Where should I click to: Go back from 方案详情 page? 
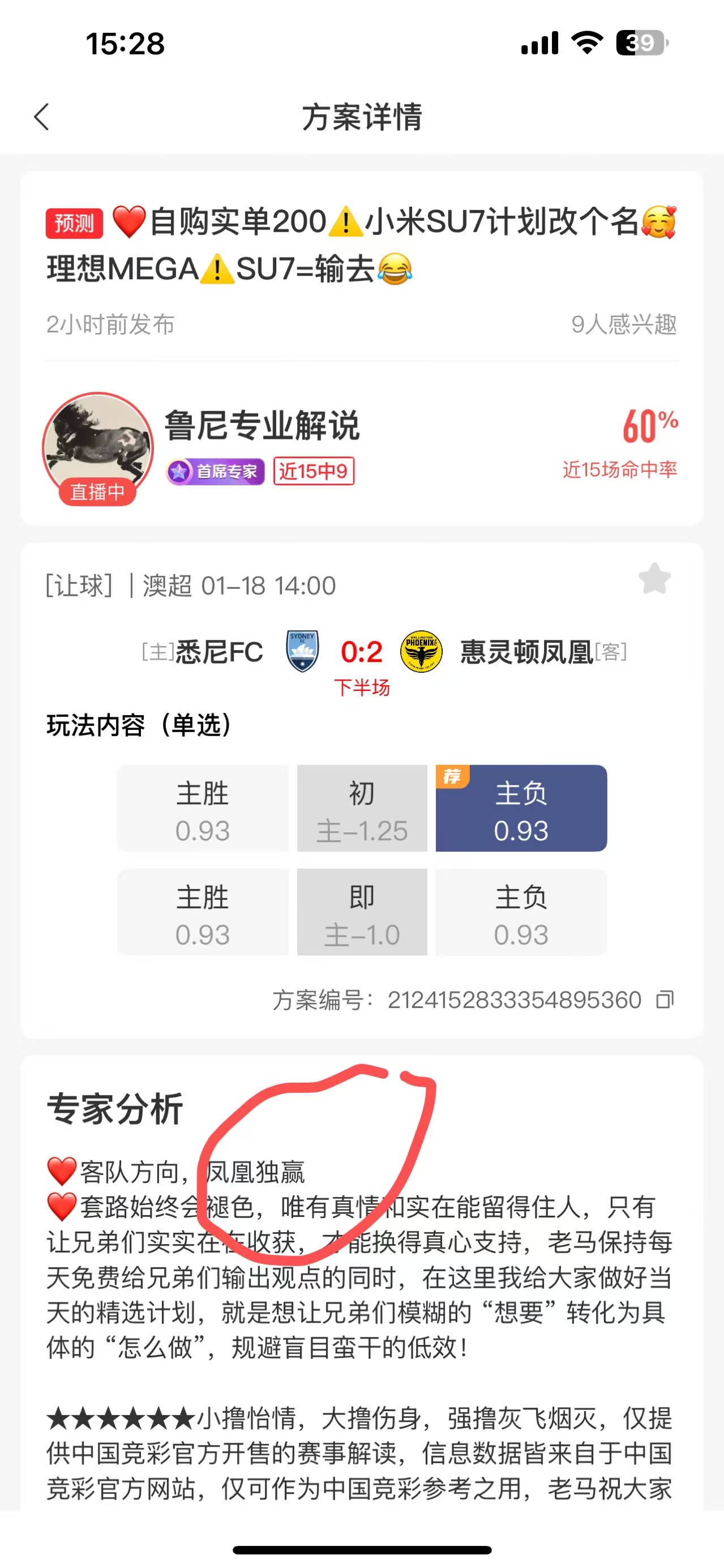click(x=41, y=117)
